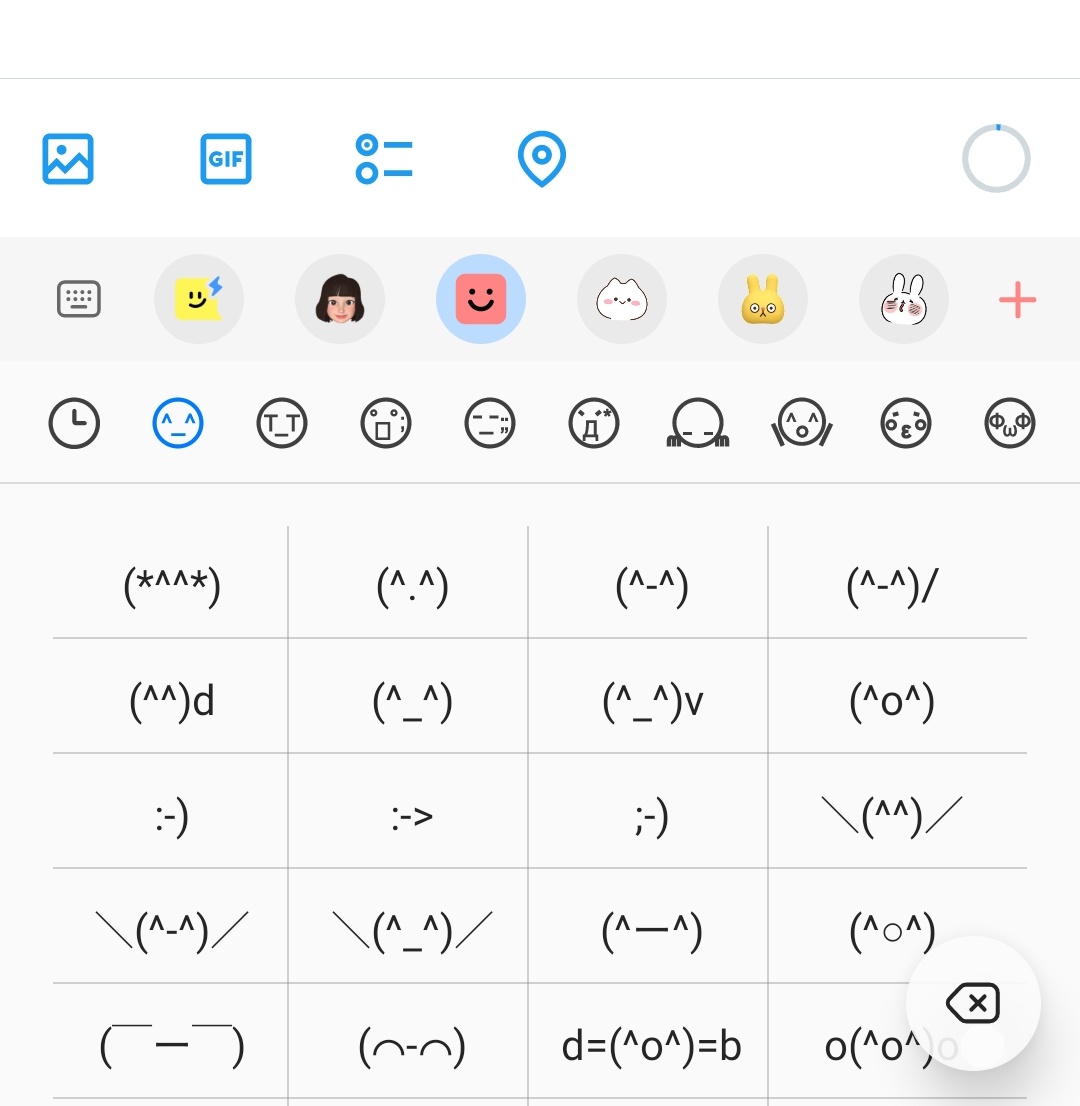
Task: Click the loading progress circle
Action: 996,158
